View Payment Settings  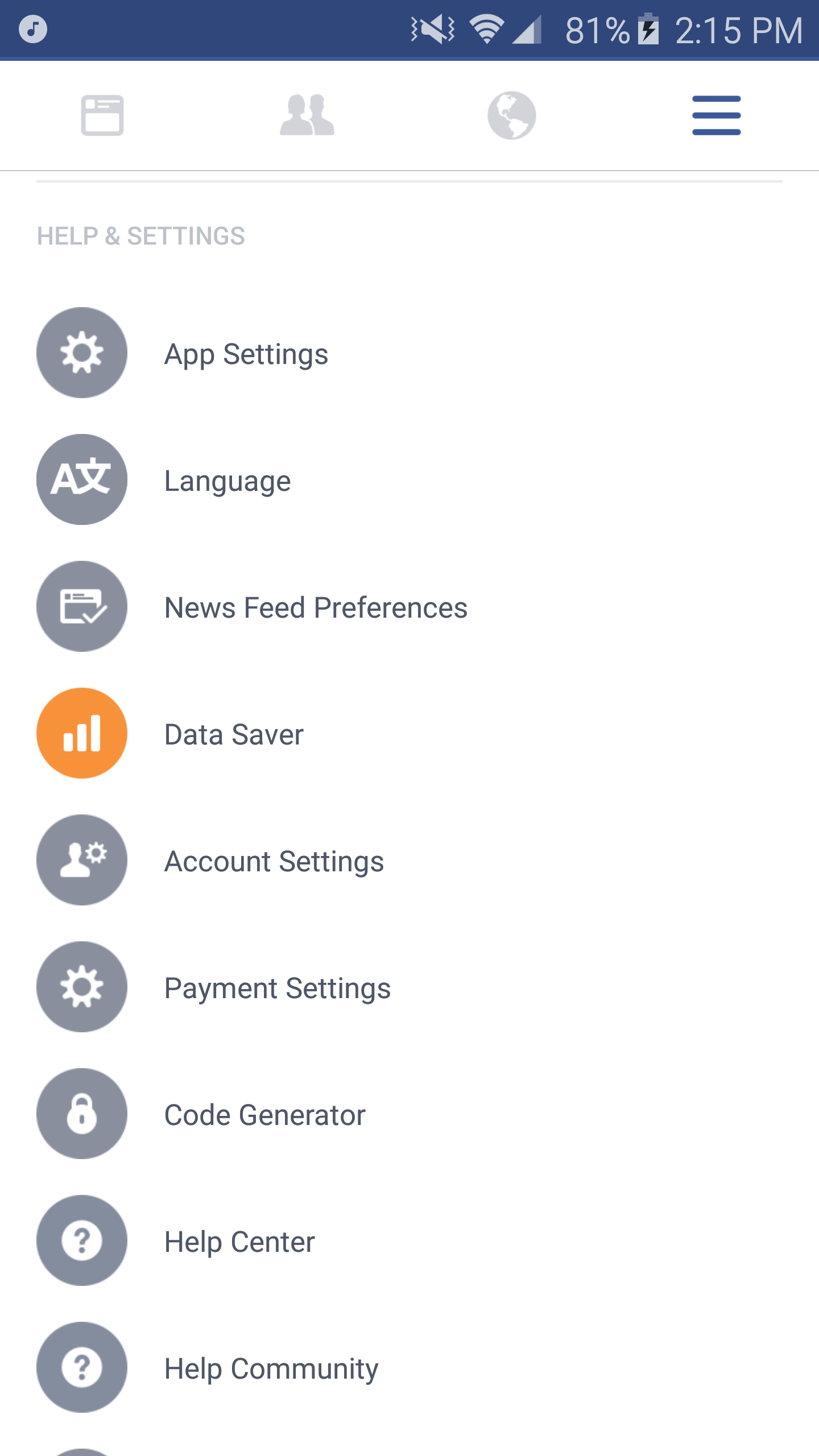pyautogui.click(x=277, y=988)
